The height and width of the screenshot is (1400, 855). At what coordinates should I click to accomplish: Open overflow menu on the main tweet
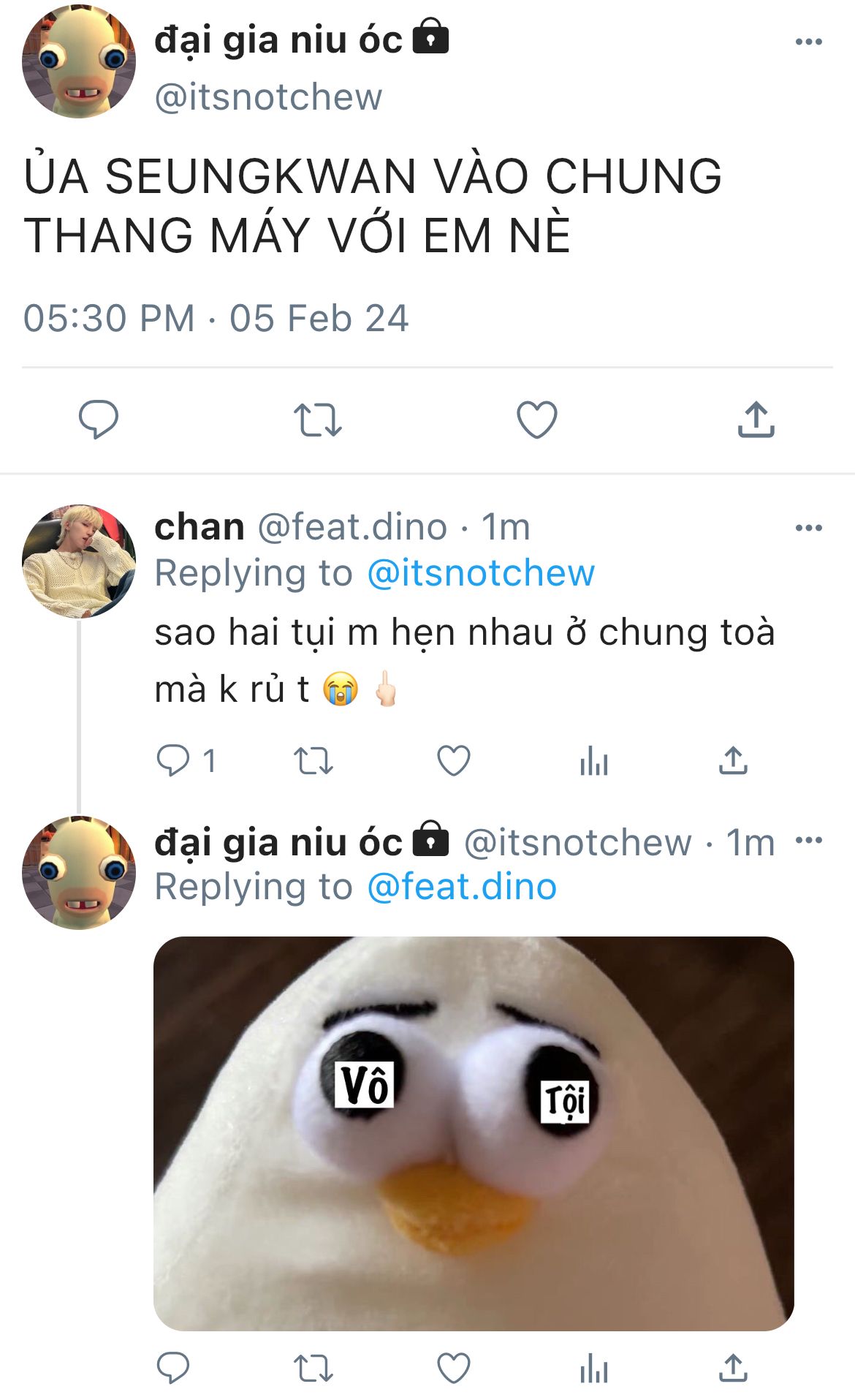point(808,42)
